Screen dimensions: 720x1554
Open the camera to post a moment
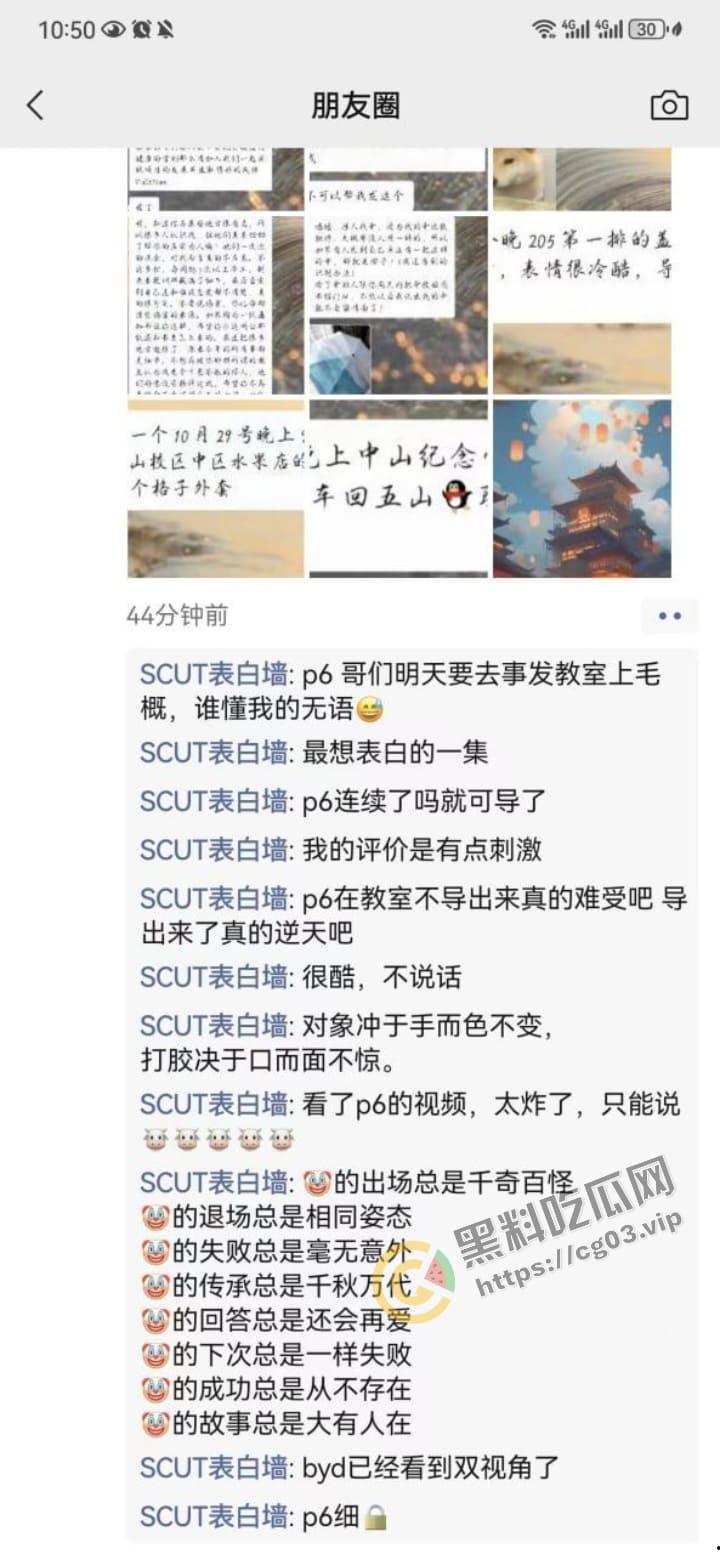coord(669,105)
